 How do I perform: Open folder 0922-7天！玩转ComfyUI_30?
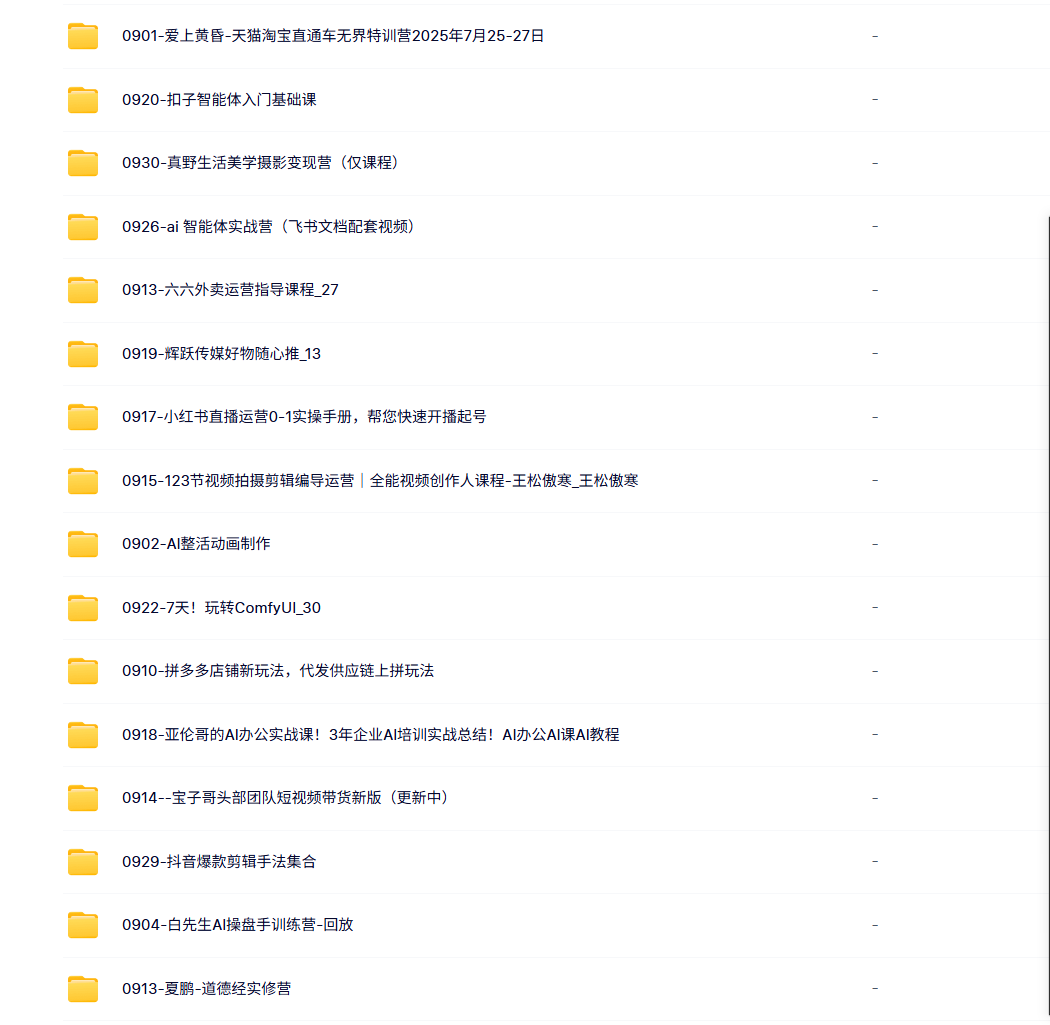[221, 607]
